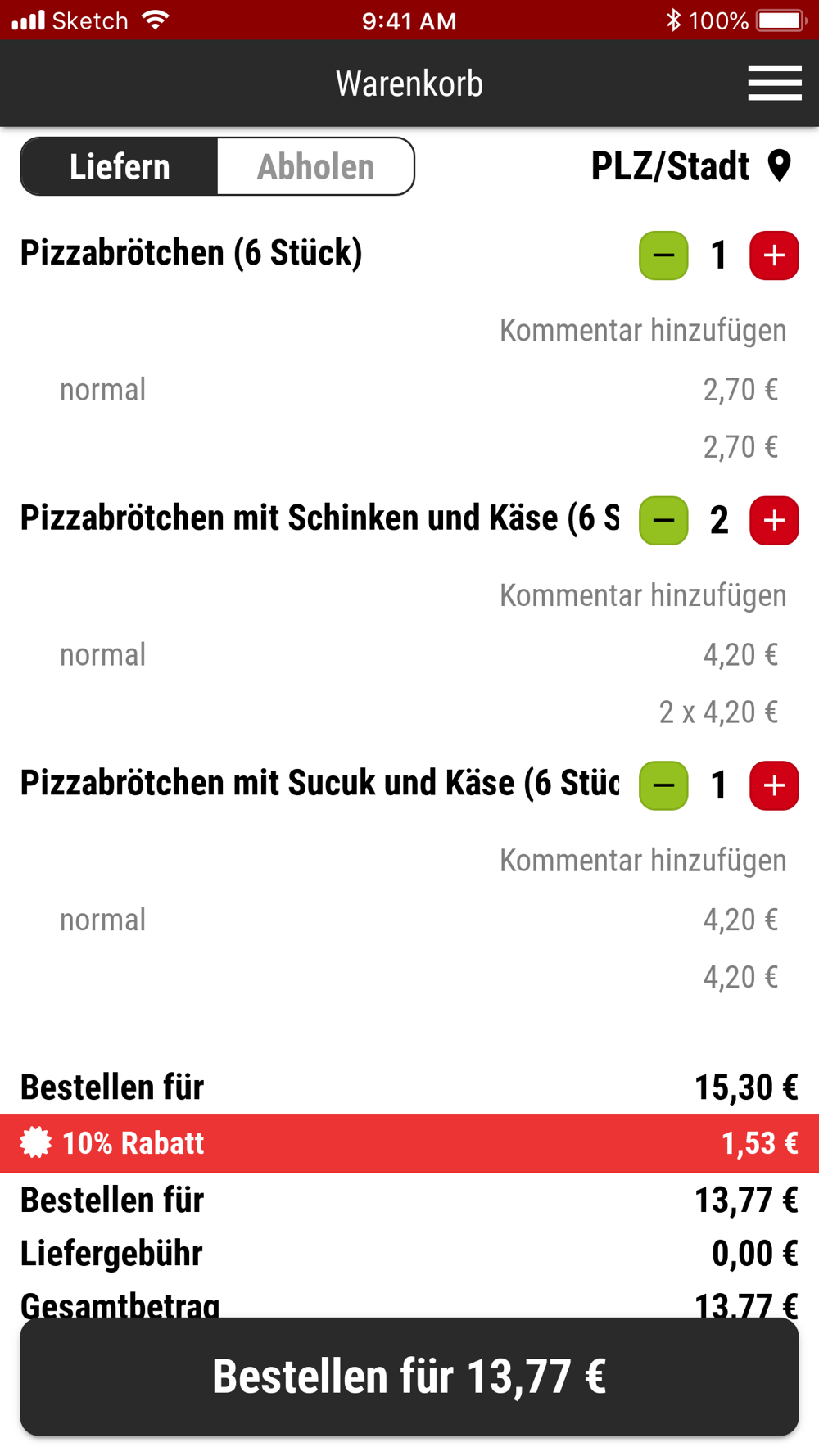Decrease quantity of Pizzabrötchen (6 Stück)
This screenshot has height=1456, width=819.
663,255
